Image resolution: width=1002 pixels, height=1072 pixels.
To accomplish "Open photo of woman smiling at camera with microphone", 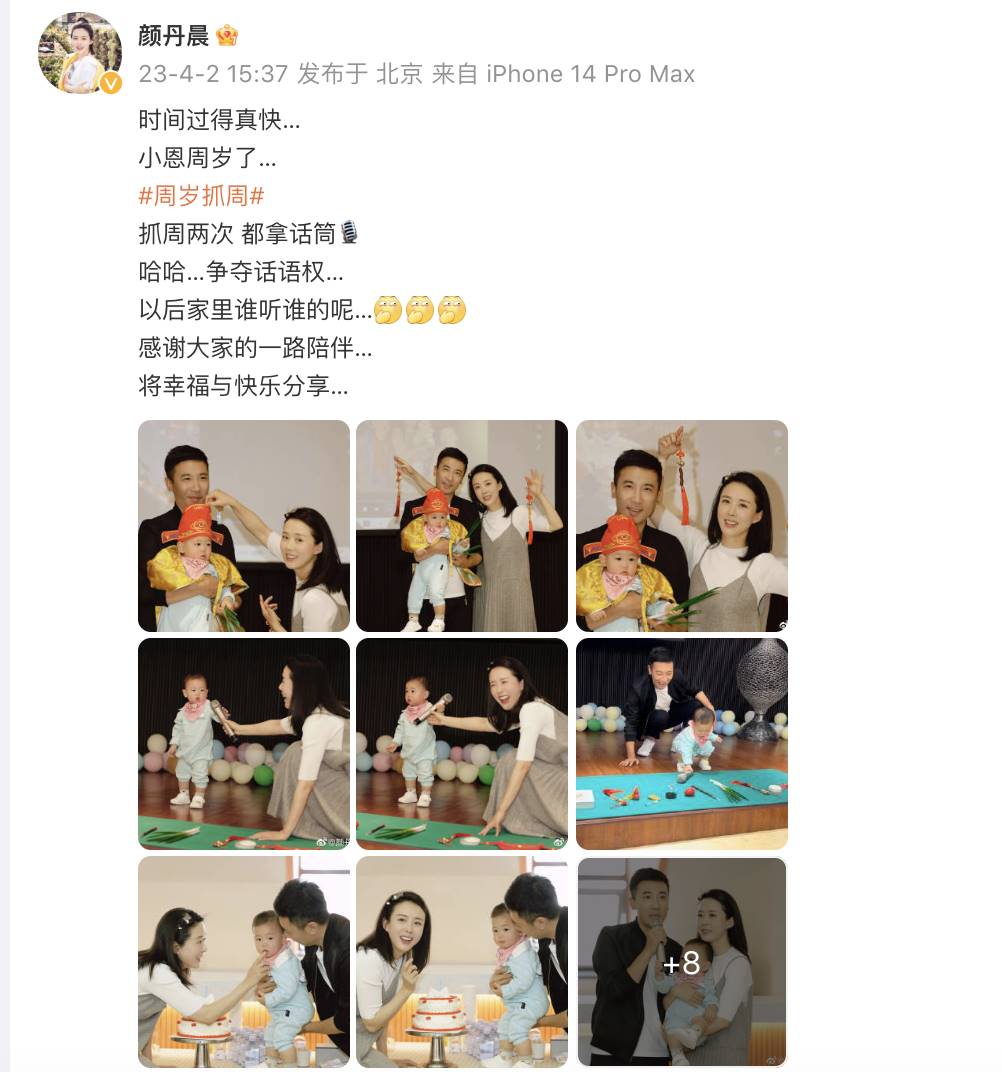I will coord(462,744).
